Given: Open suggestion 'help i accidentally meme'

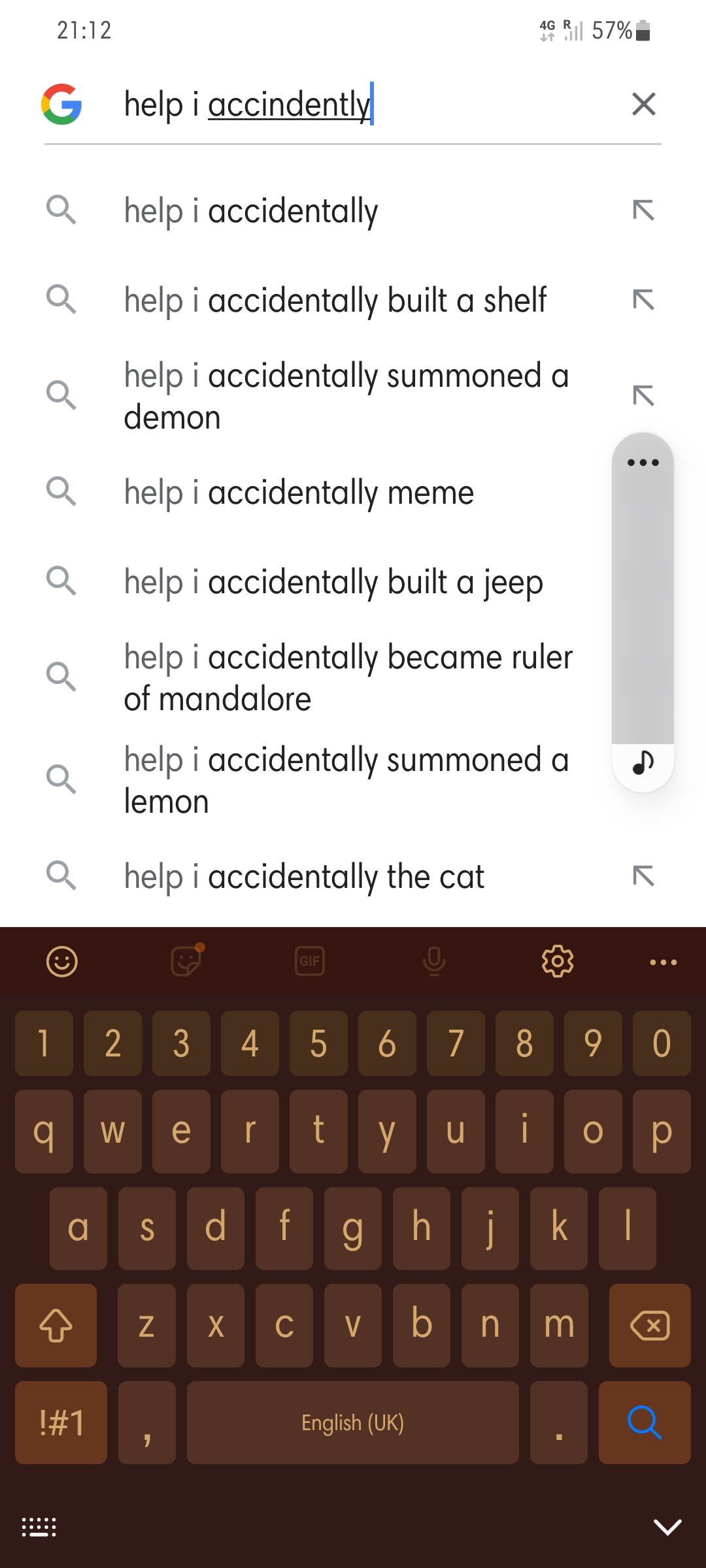Looking at the screenshot, I should (299, 493).
